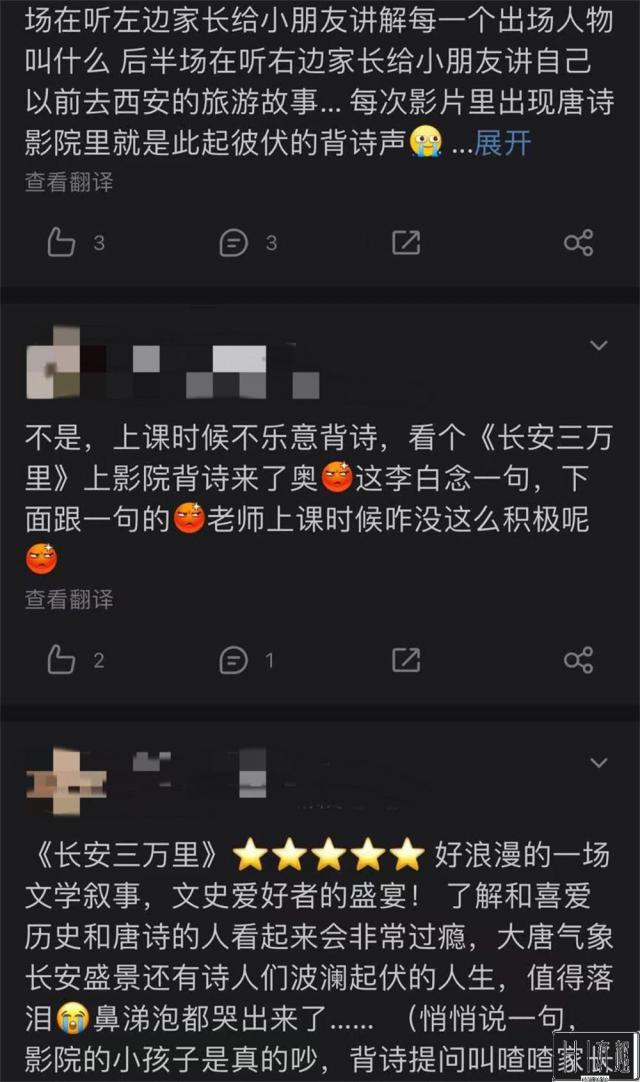Like the post with 3 likes

click(x=62, y=242)
